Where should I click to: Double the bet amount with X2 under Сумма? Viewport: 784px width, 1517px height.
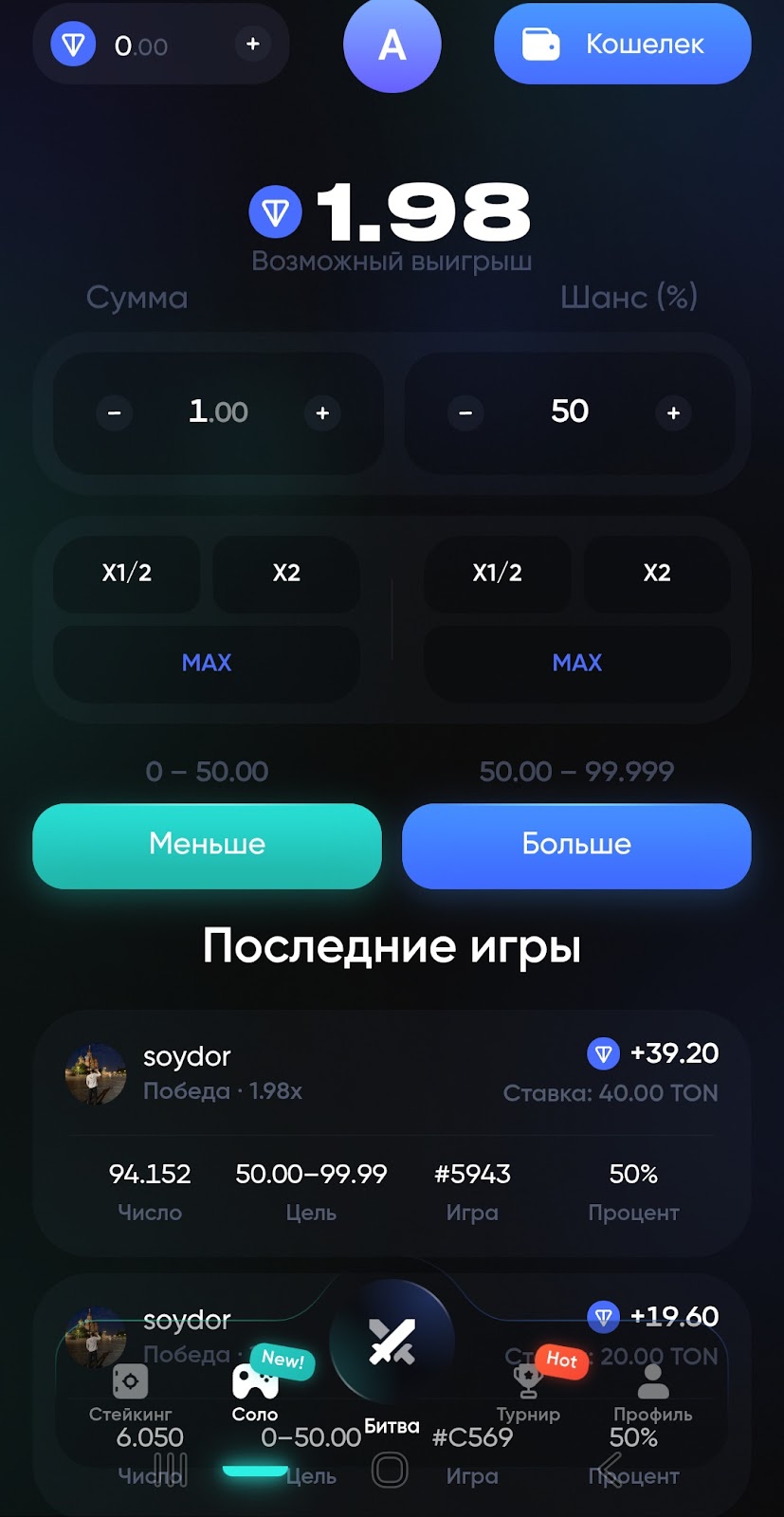coord(286,573)
